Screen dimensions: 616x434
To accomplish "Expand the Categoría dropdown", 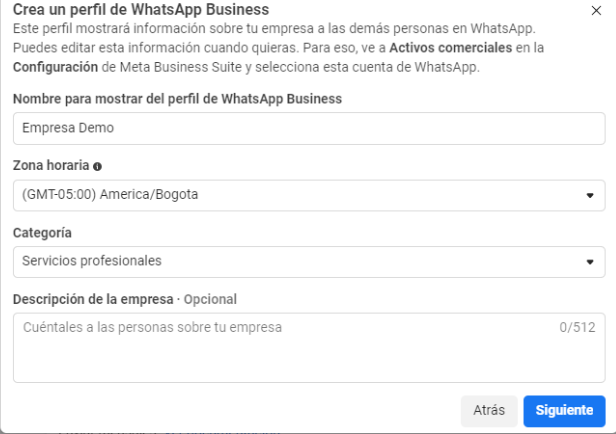I will click(x=308, y=262).
